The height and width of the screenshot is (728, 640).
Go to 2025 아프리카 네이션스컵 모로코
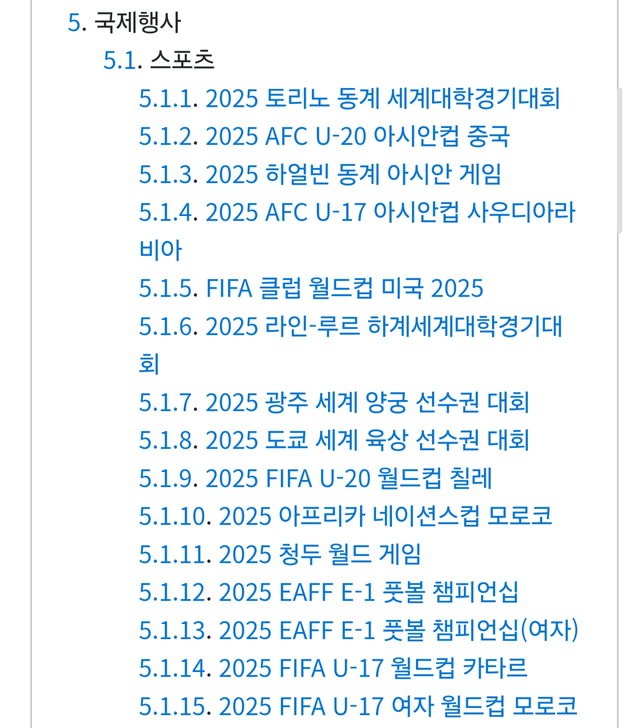[345, 516]
